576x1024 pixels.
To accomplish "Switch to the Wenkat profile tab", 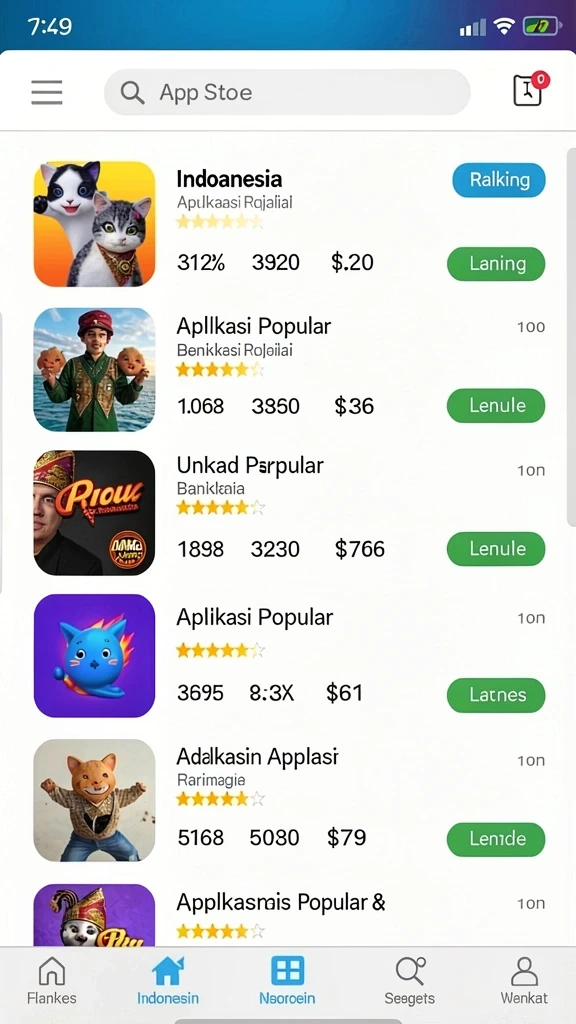I will (524, 982).
